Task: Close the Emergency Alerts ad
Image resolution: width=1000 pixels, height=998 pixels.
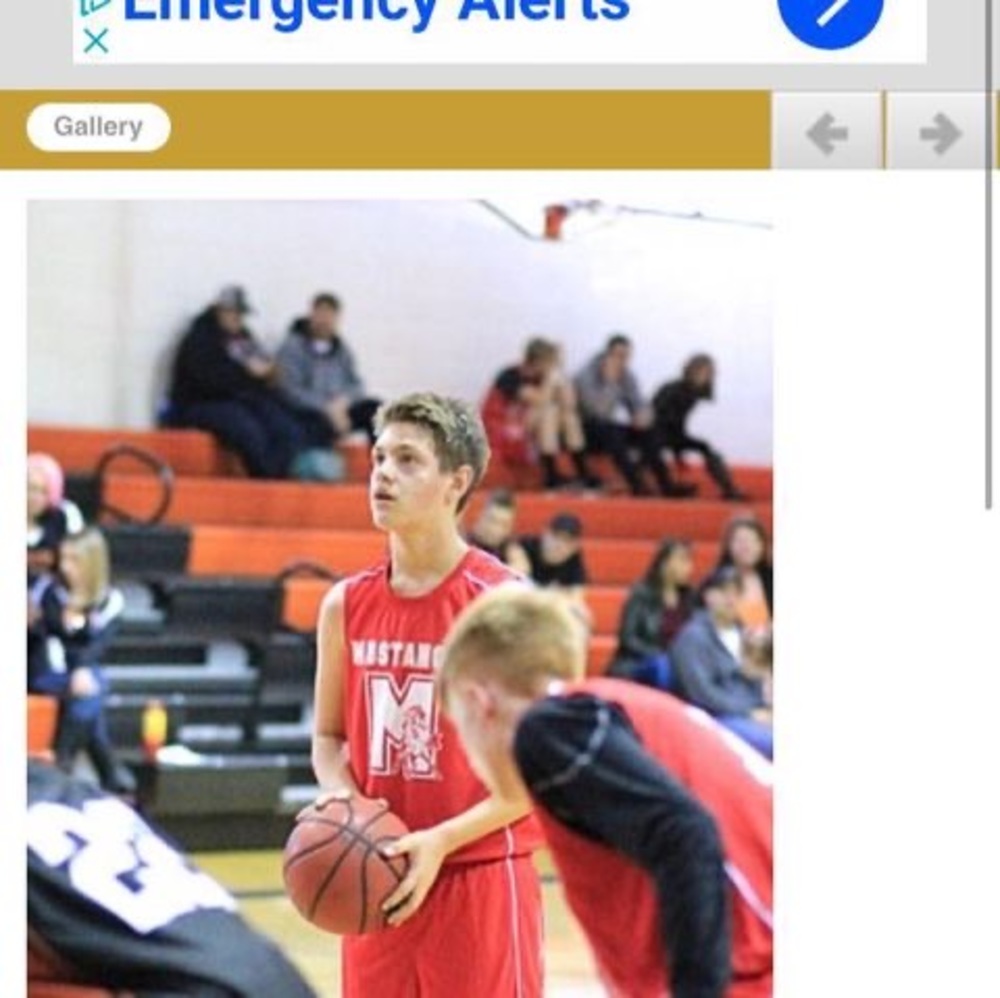Action: point(95,41)
